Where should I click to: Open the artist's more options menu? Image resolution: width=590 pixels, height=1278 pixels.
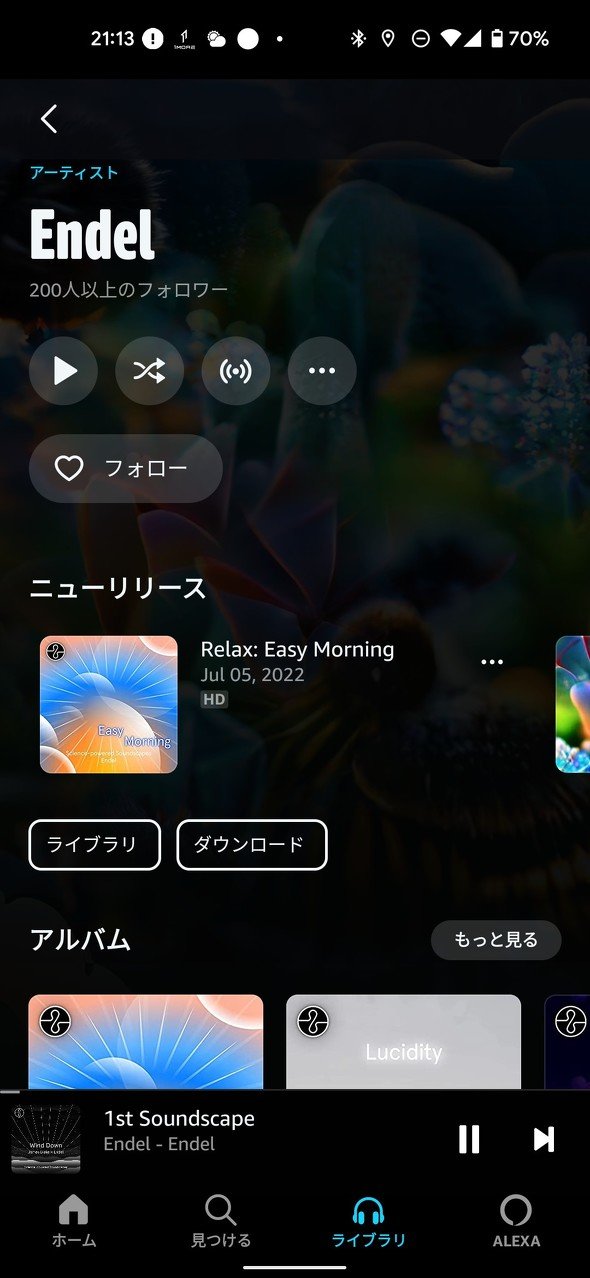tap(322, 371)
